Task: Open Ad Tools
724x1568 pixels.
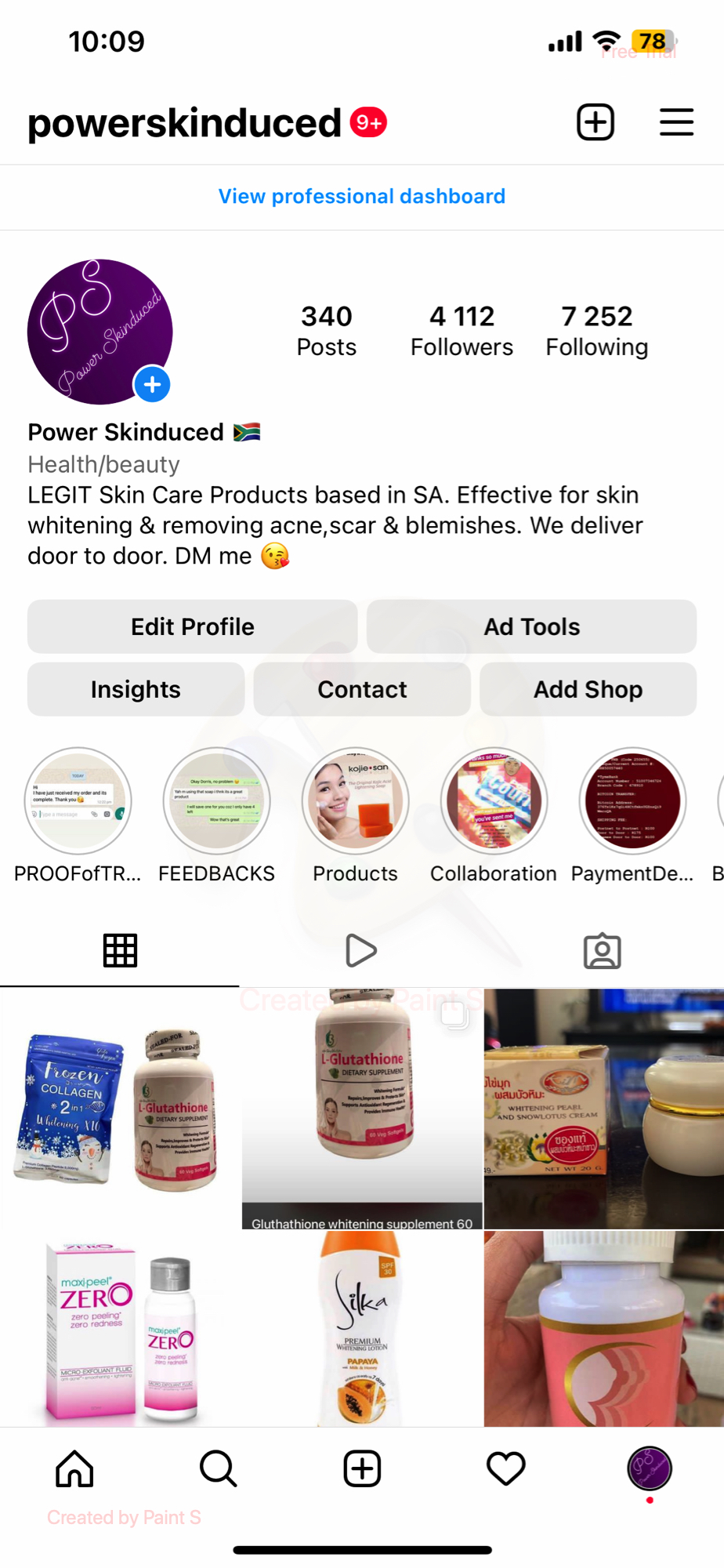Action: (x=531, y=626)
